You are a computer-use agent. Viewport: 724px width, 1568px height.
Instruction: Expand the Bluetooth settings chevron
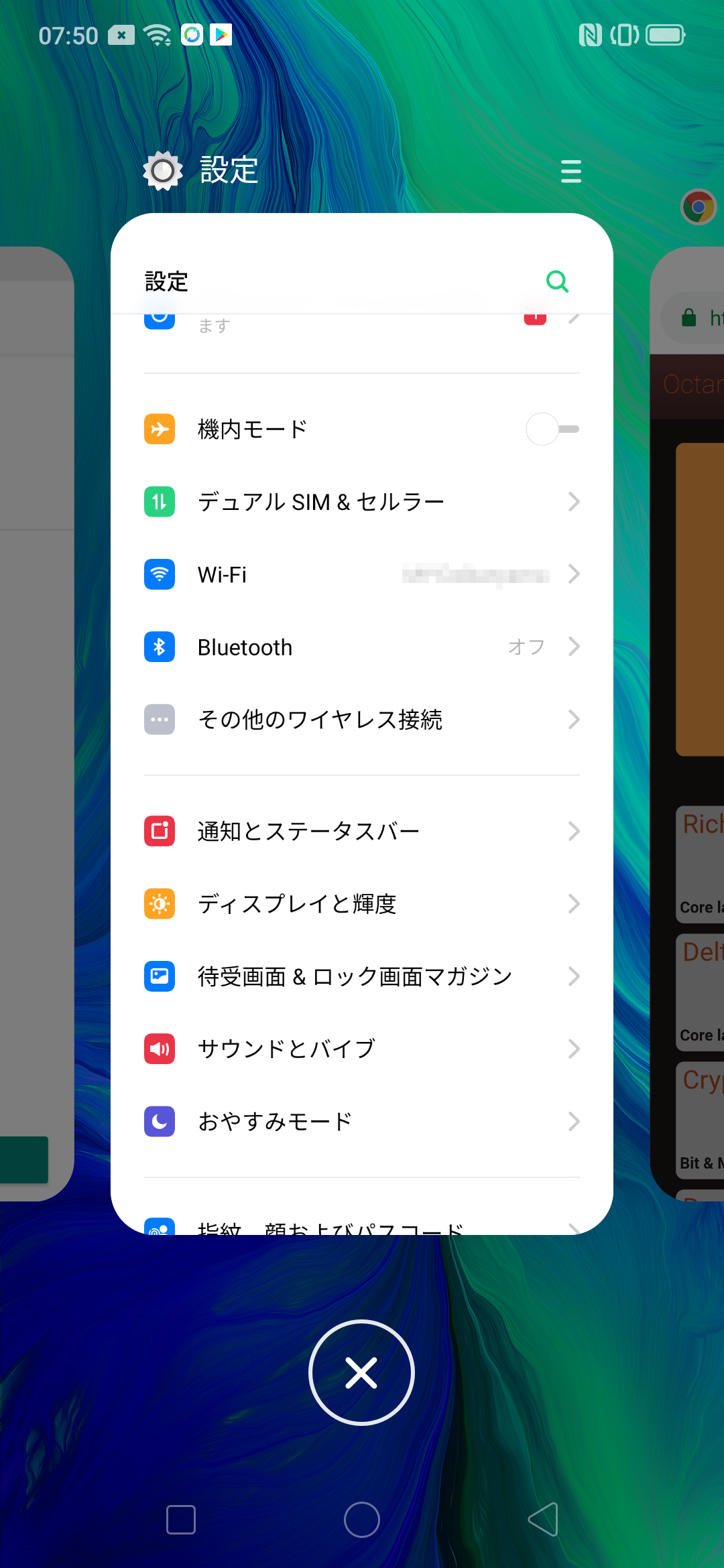[575, 647]
